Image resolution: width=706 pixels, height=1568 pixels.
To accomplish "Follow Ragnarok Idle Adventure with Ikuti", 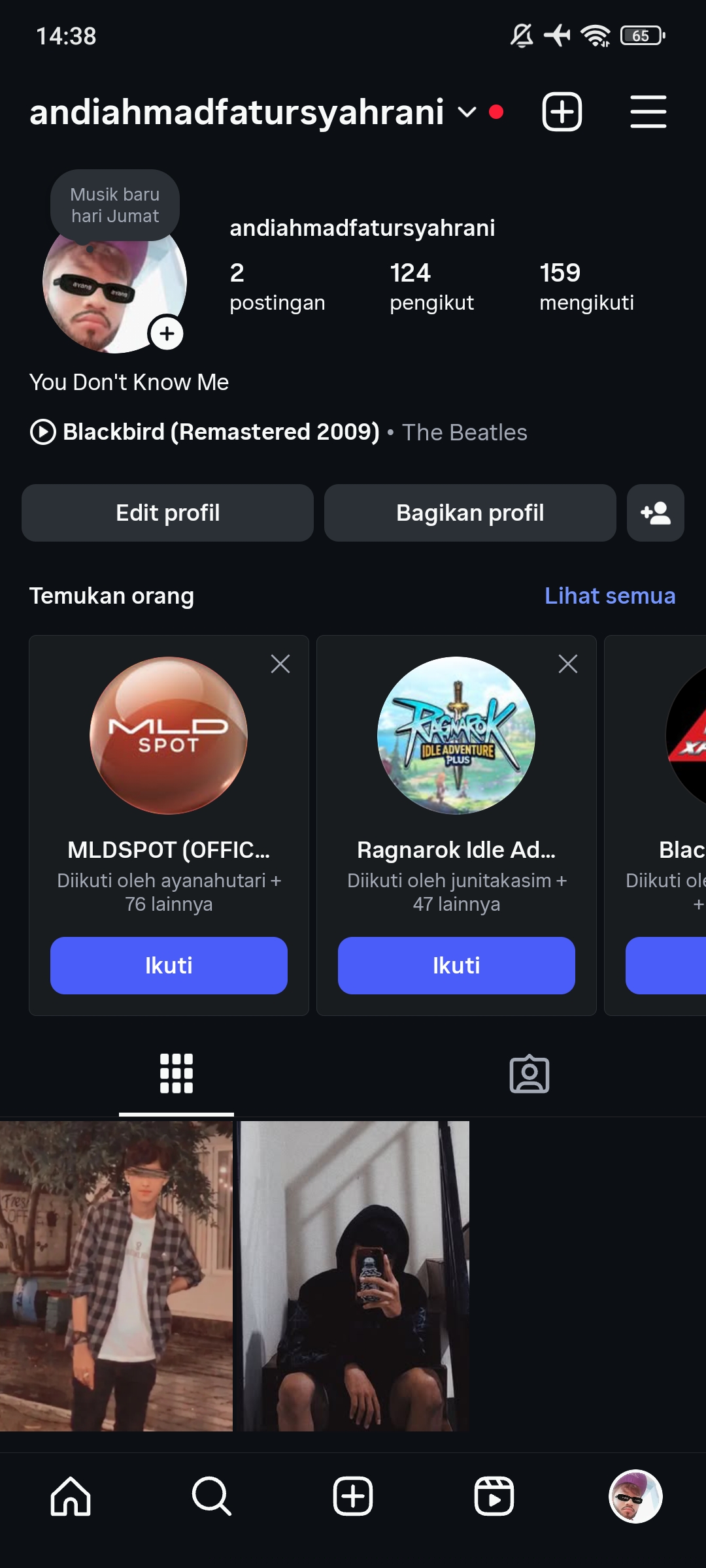I will [x=456, y=966].
